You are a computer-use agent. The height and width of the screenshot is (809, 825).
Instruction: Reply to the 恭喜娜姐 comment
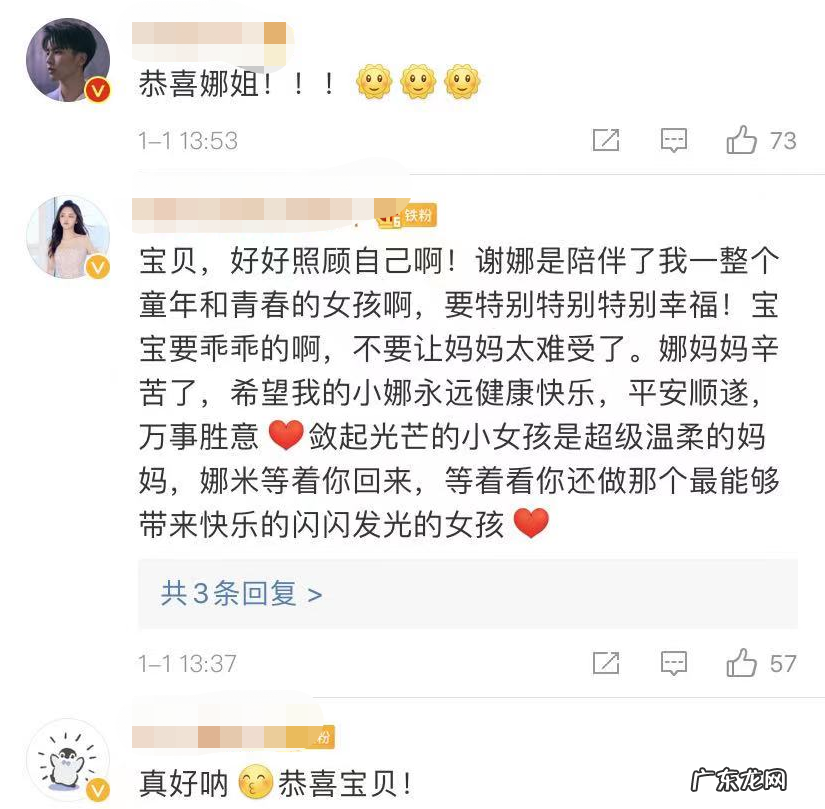point(674,141)
